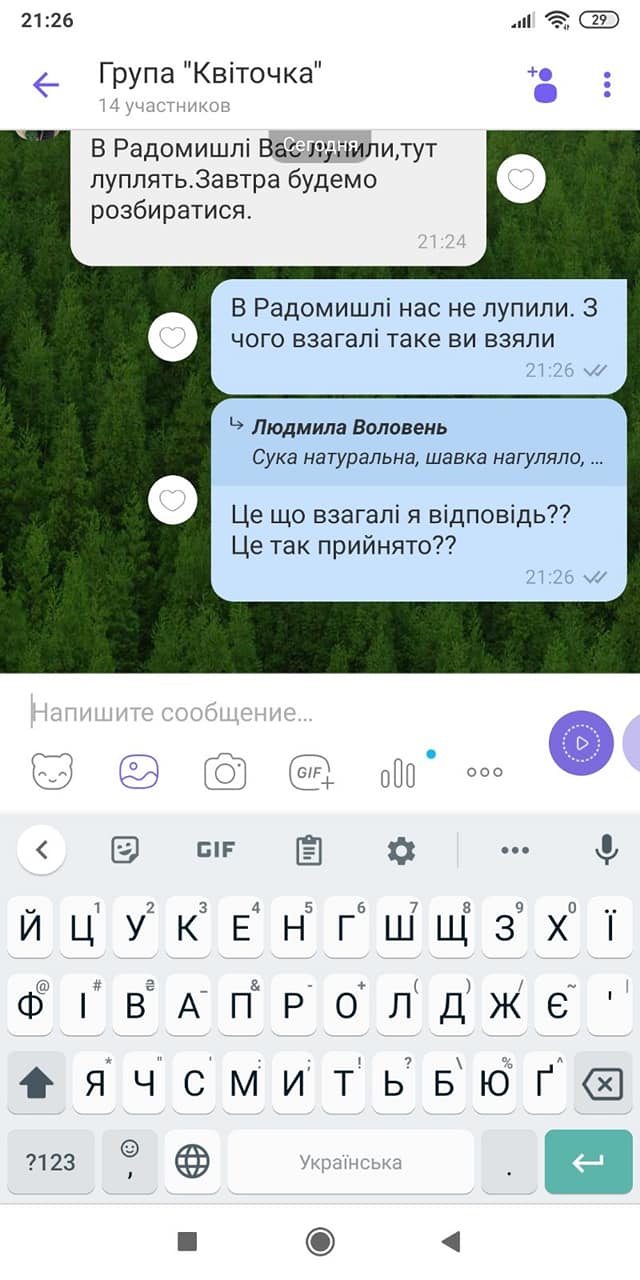Viewport: 640px width, 1280px height.
Task: Create a GIF with the GIF+ icon
Action: [311, 772]
